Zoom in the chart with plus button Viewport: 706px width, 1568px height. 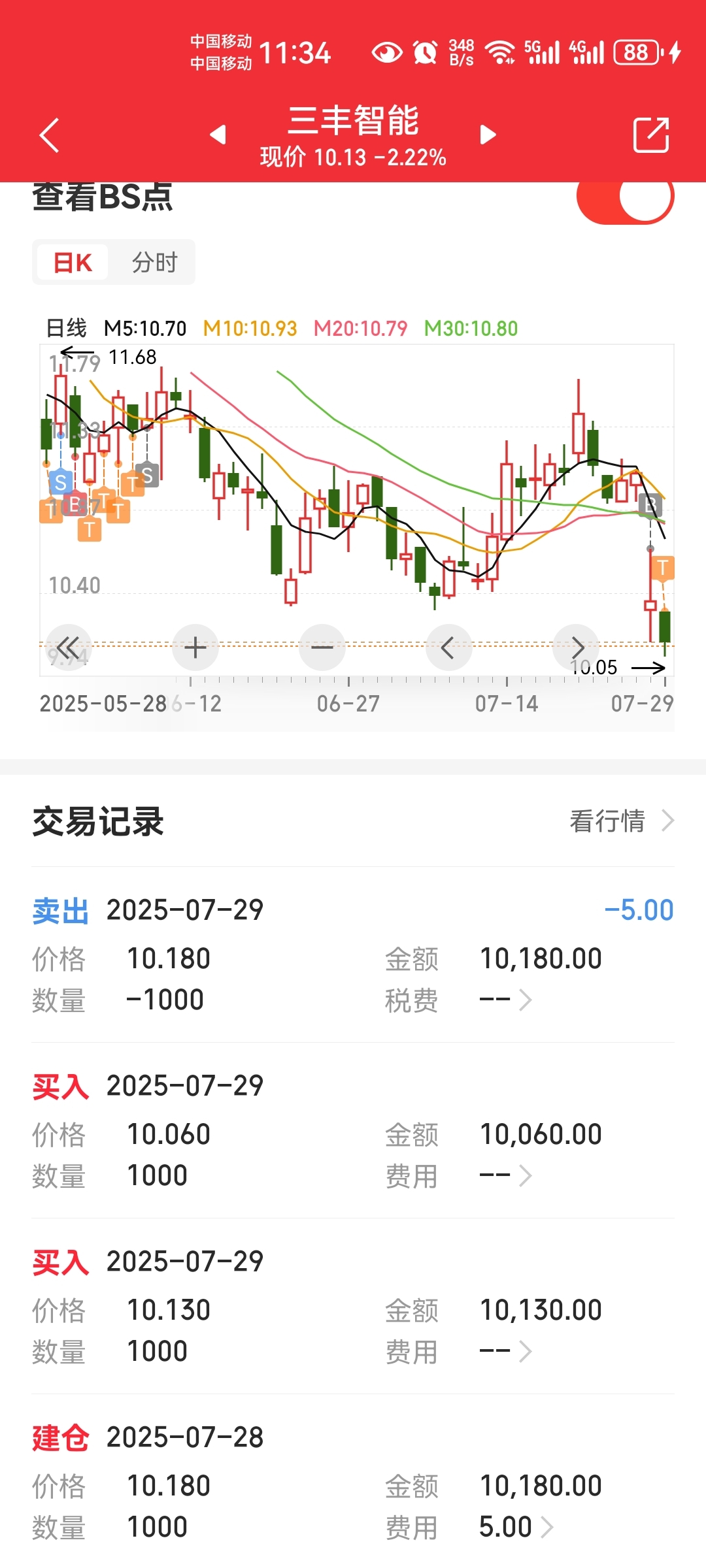tap(195, 647)
